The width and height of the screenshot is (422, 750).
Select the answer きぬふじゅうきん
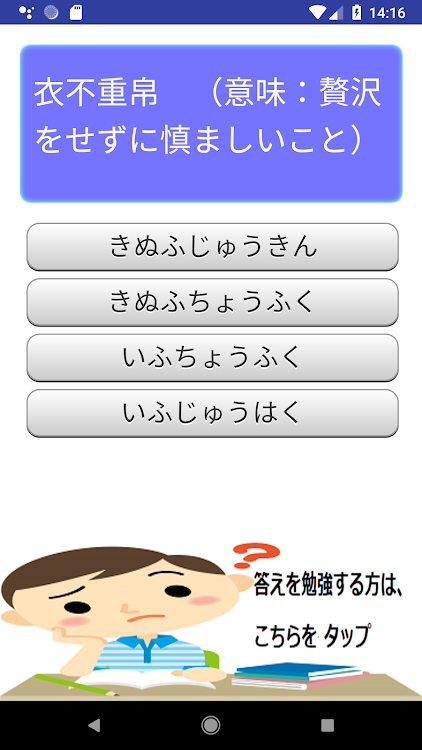point(212,247)
